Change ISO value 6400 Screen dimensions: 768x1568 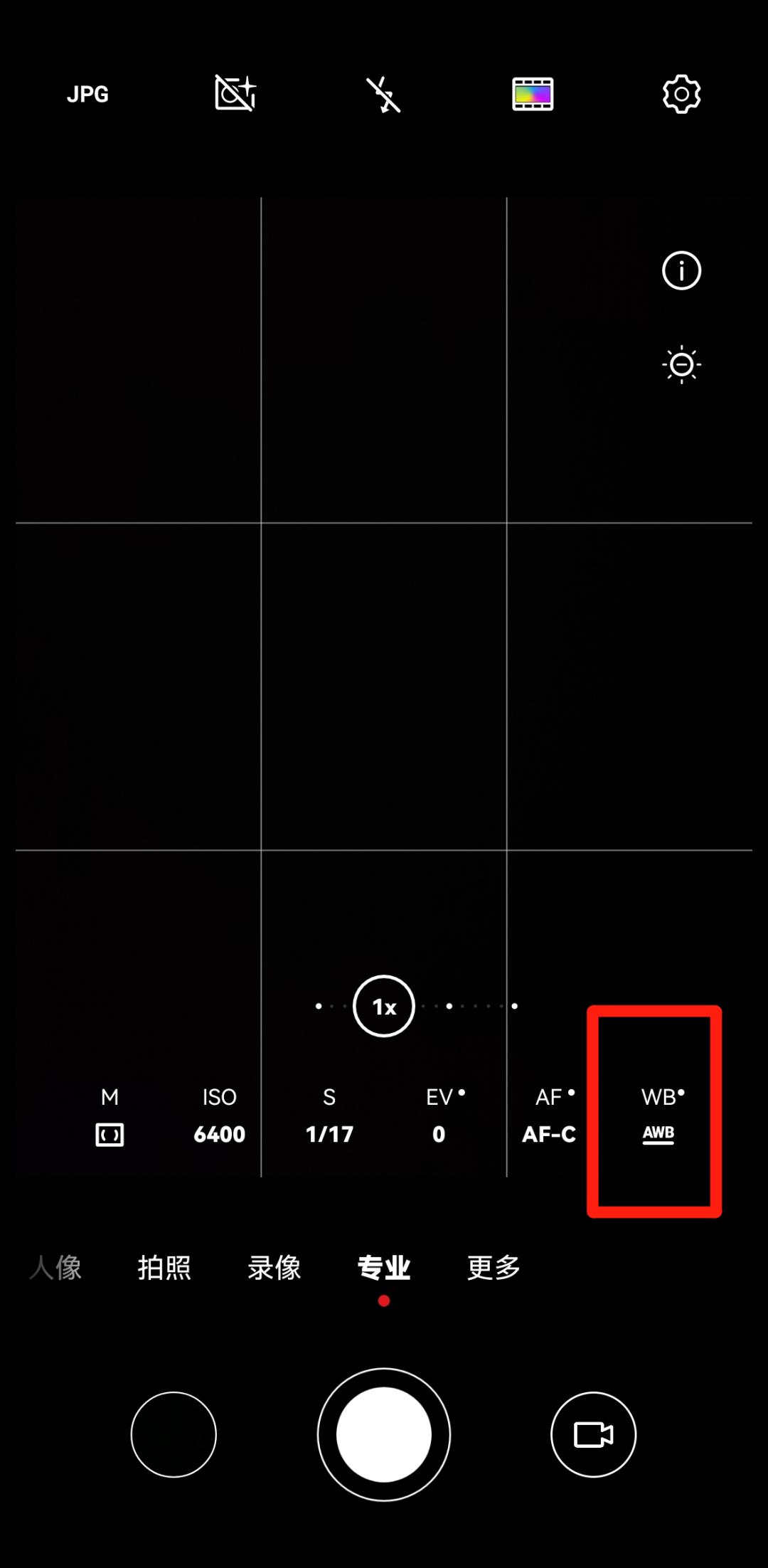coord(219,1116)
